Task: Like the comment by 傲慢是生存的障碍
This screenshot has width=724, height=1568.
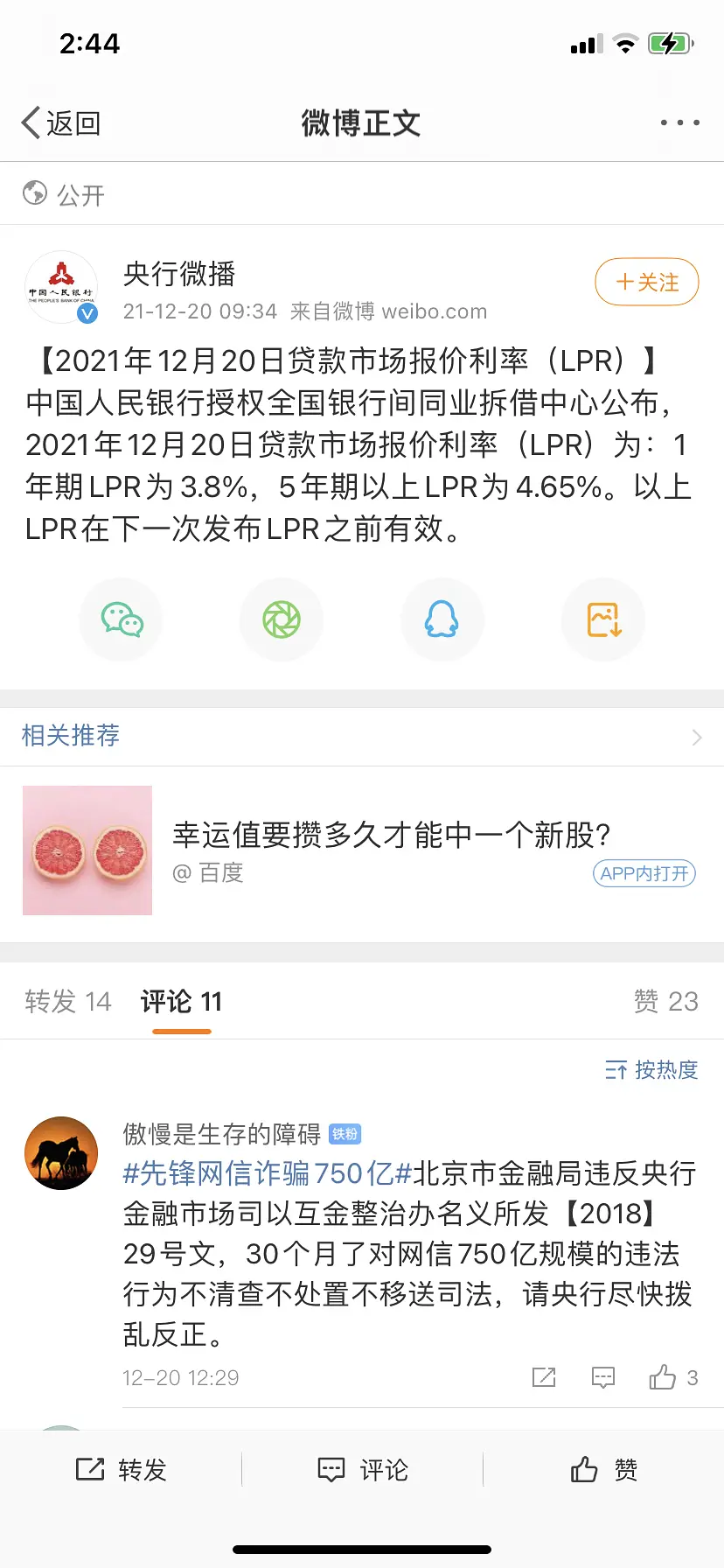Action: click(x=664, y=1377)
